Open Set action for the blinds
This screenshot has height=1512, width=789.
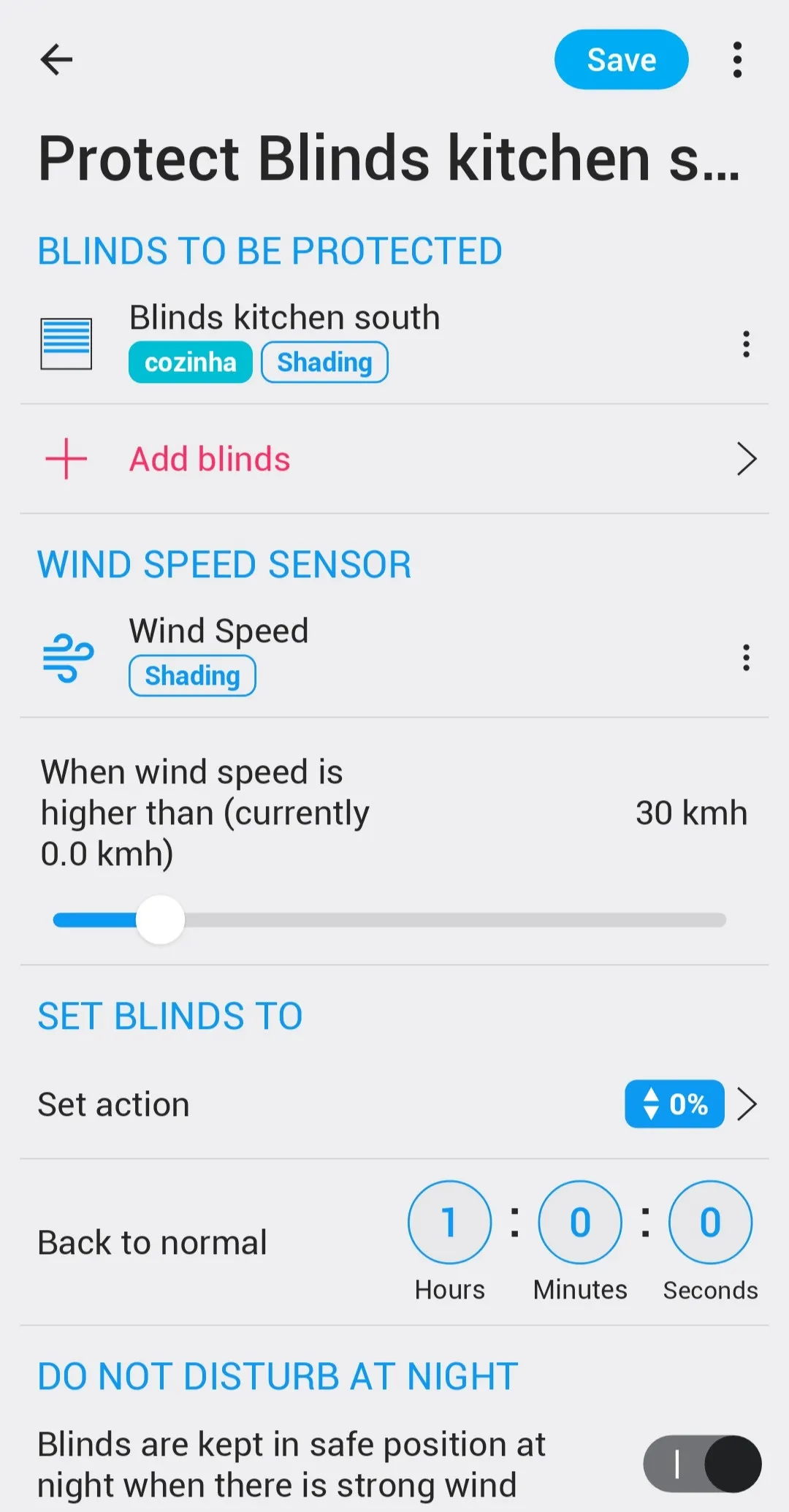[394, 1103]
